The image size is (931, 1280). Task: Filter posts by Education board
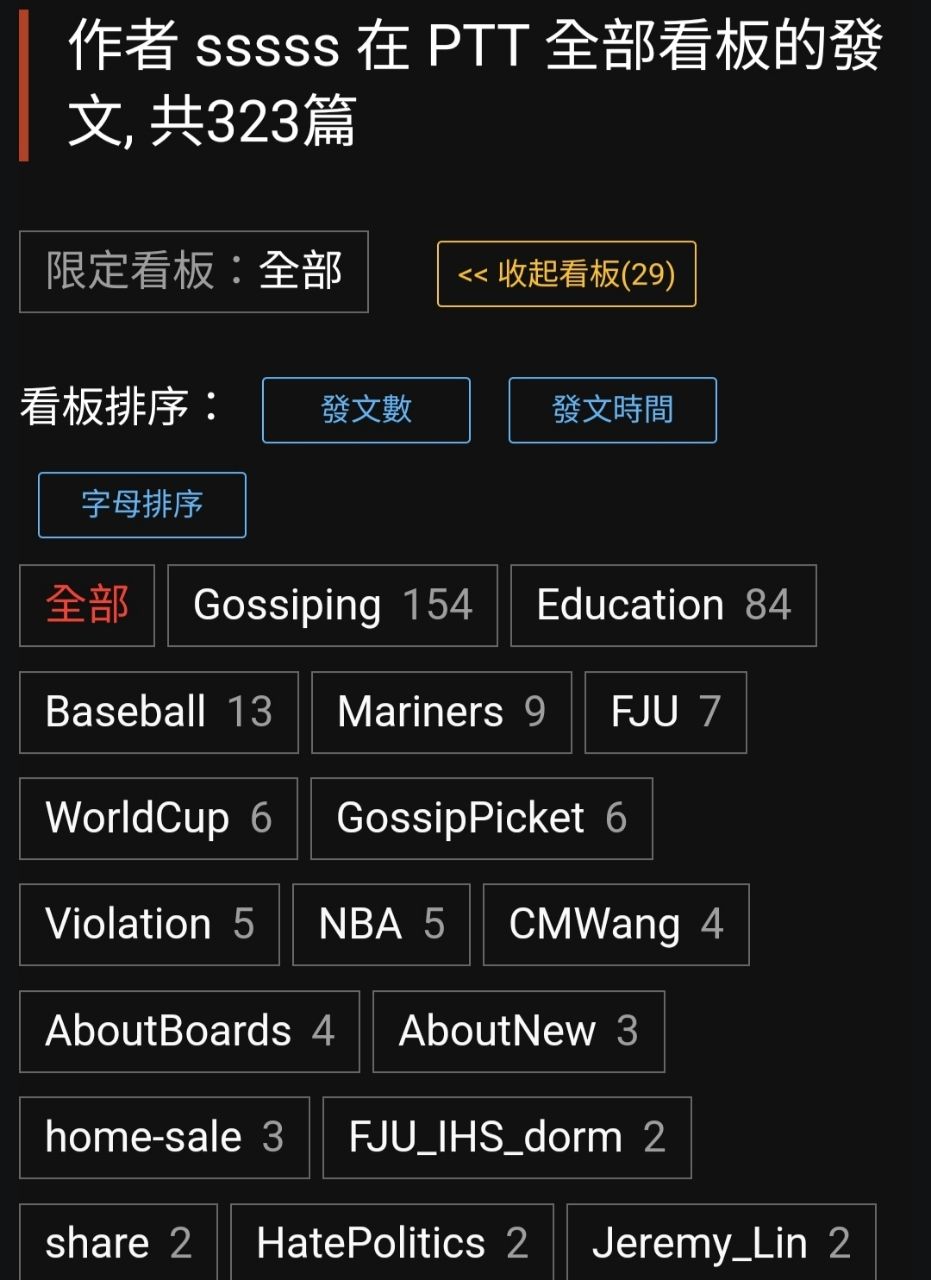[663, 605]
